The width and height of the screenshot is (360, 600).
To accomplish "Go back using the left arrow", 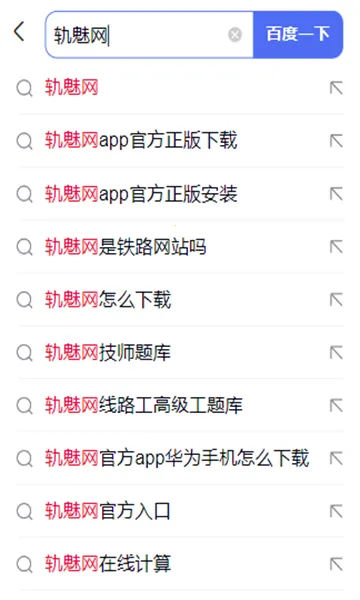I will pyautogui.click(x=19, y=31).
